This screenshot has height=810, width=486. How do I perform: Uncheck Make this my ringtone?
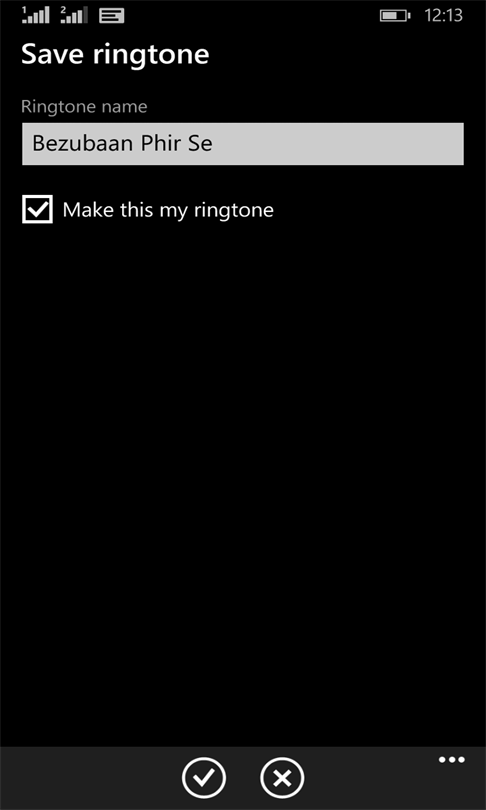click(x=37, y=209)
